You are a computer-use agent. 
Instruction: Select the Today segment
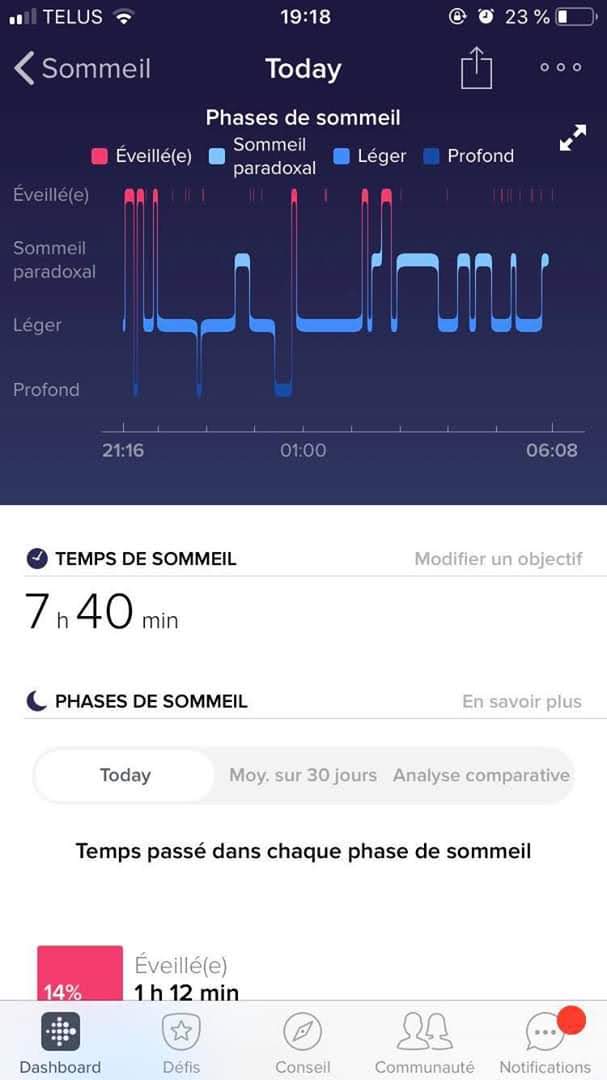[125, 775]
